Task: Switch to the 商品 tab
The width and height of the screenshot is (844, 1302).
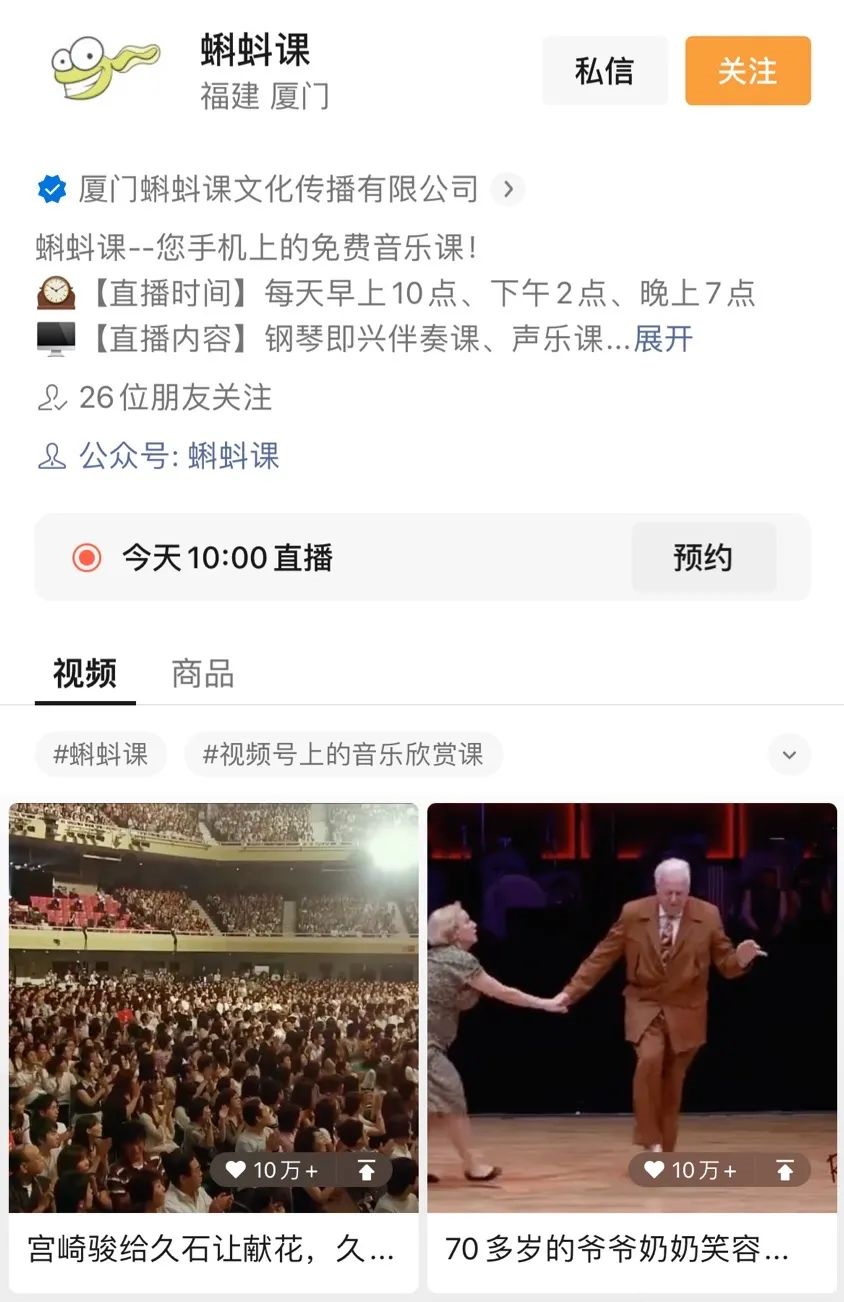Action: pyautogui.click(x=202, y=674)
